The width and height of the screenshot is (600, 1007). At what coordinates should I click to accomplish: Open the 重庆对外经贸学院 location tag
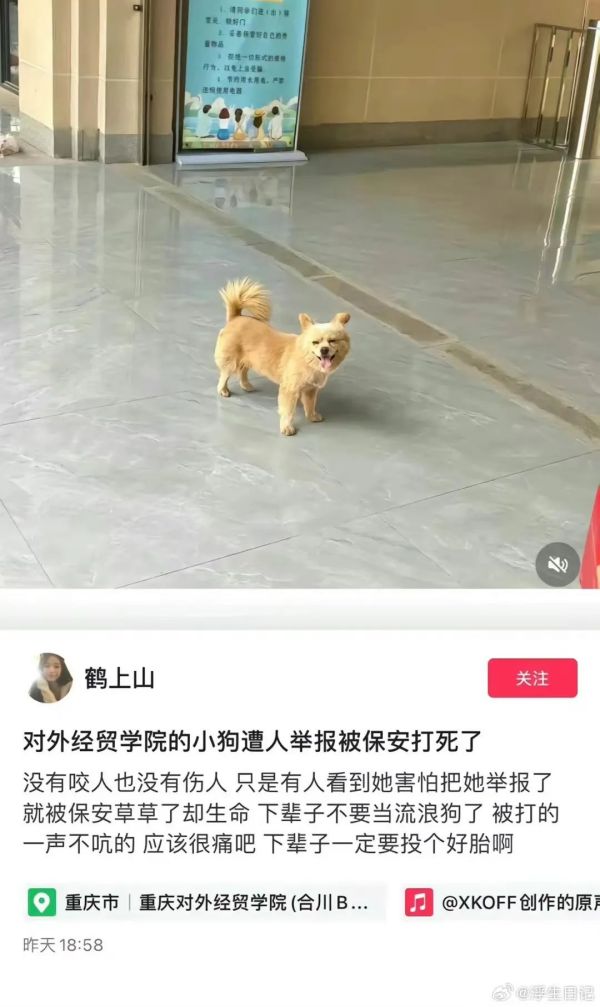tap(205, 902)
